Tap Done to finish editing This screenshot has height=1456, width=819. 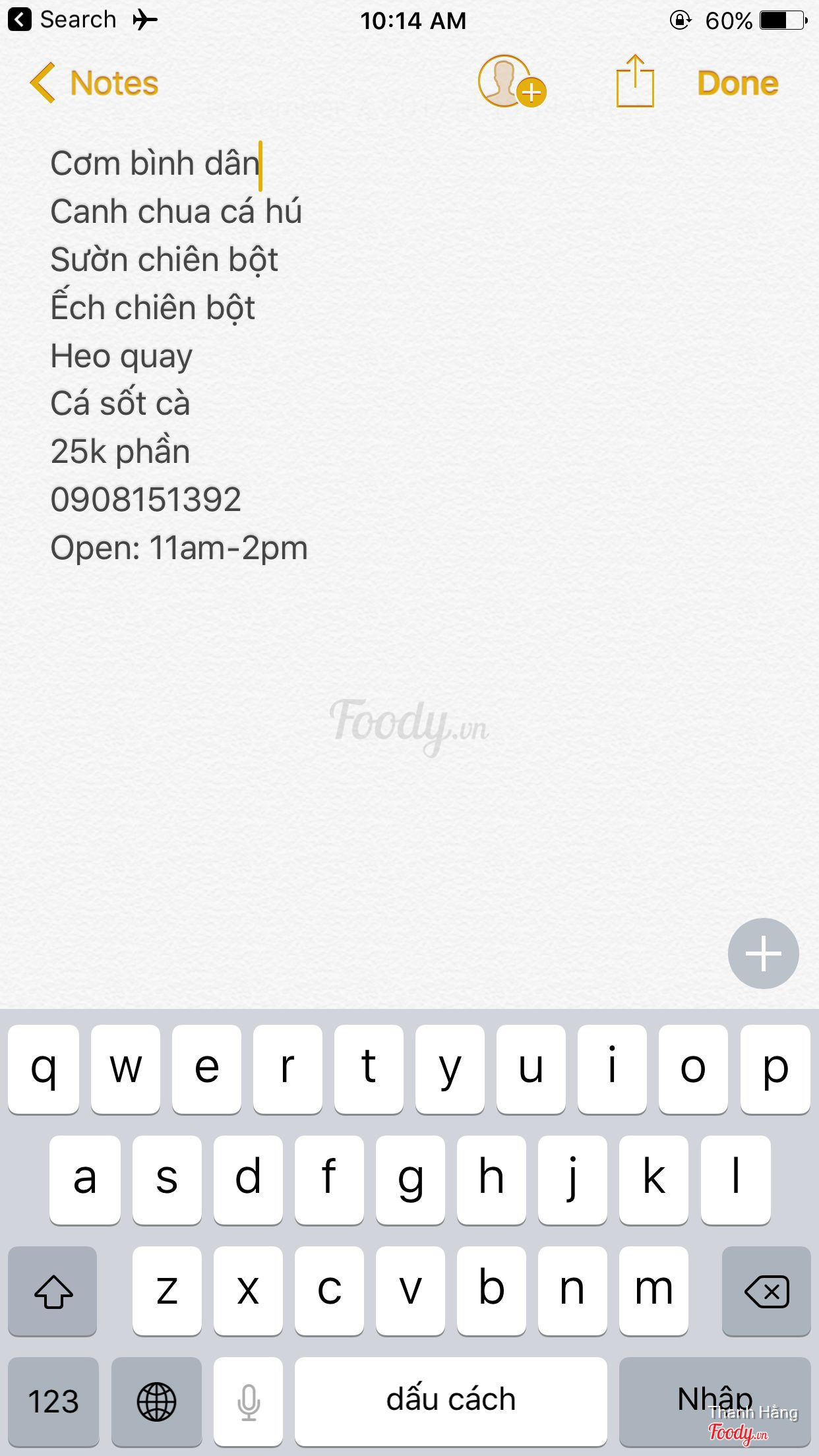tap(737, 83)
